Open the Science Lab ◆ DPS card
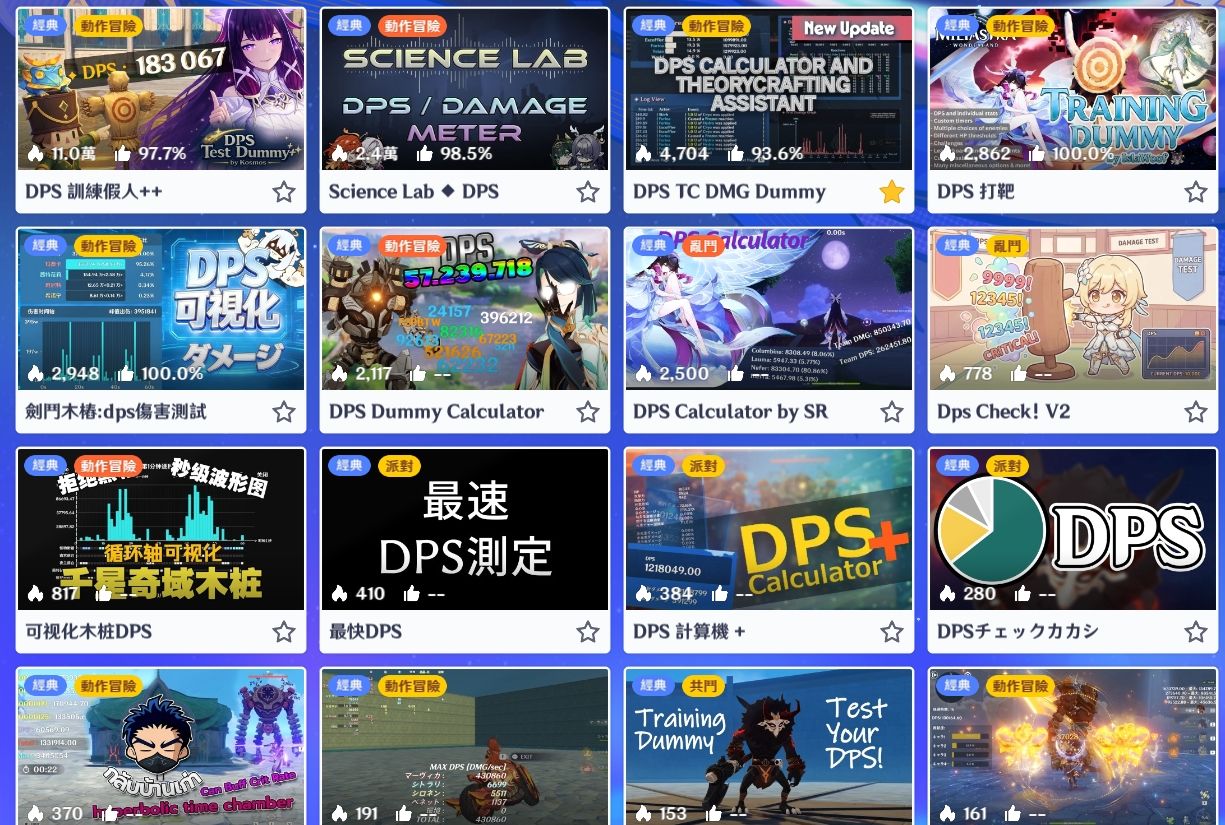This screenshot has height=825, width=1225. point(464,90)
